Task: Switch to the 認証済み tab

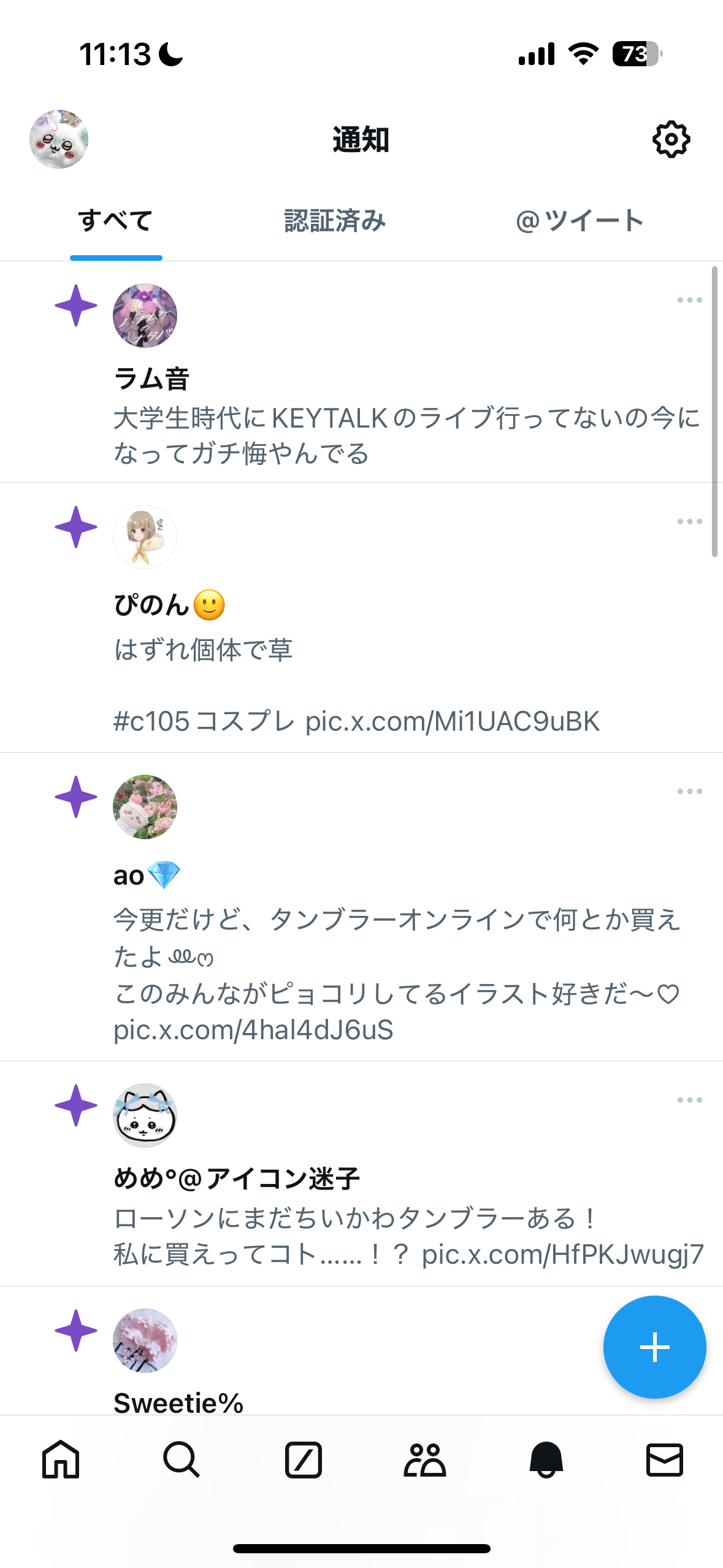Action: (335, 221)
